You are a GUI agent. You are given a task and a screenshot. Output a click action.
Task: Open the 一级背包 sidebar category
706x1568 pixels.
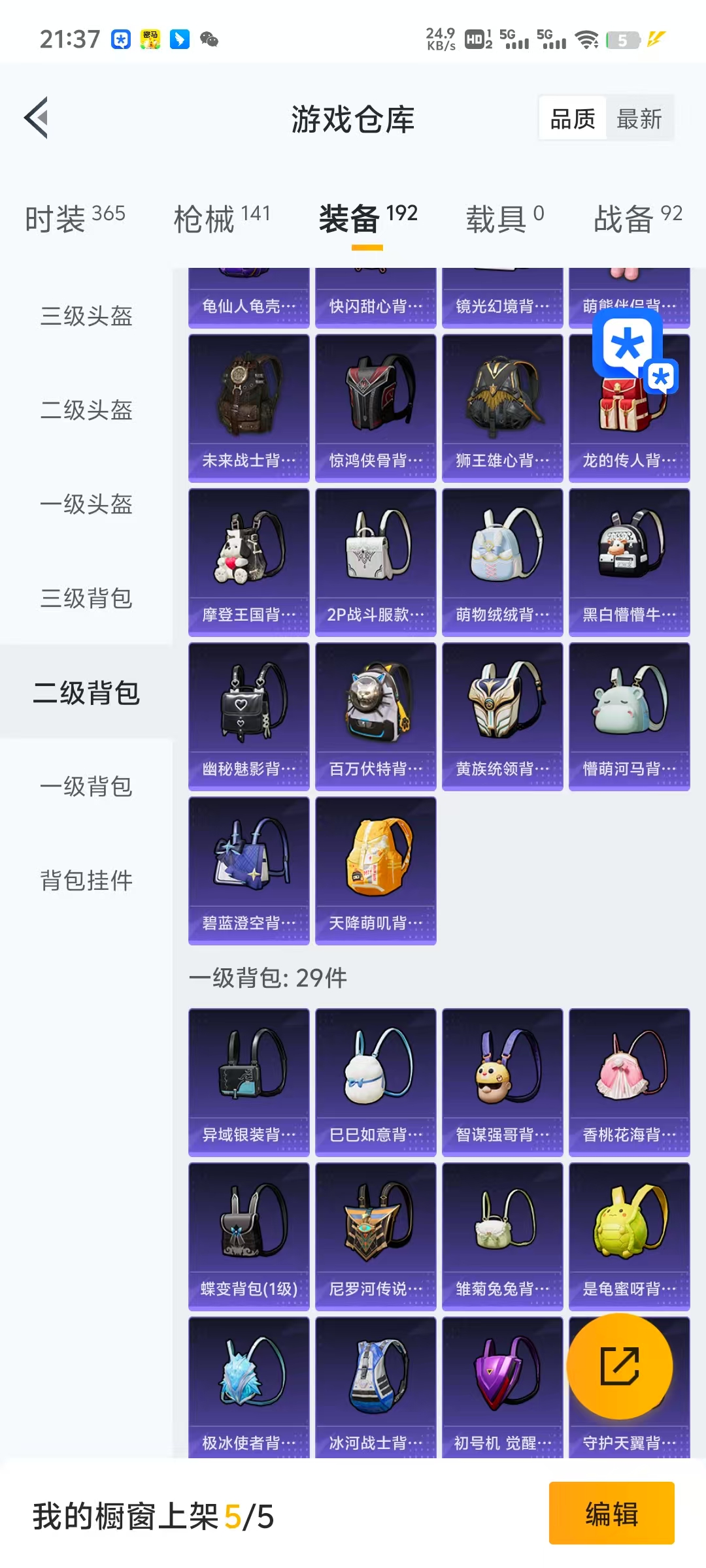87,788
